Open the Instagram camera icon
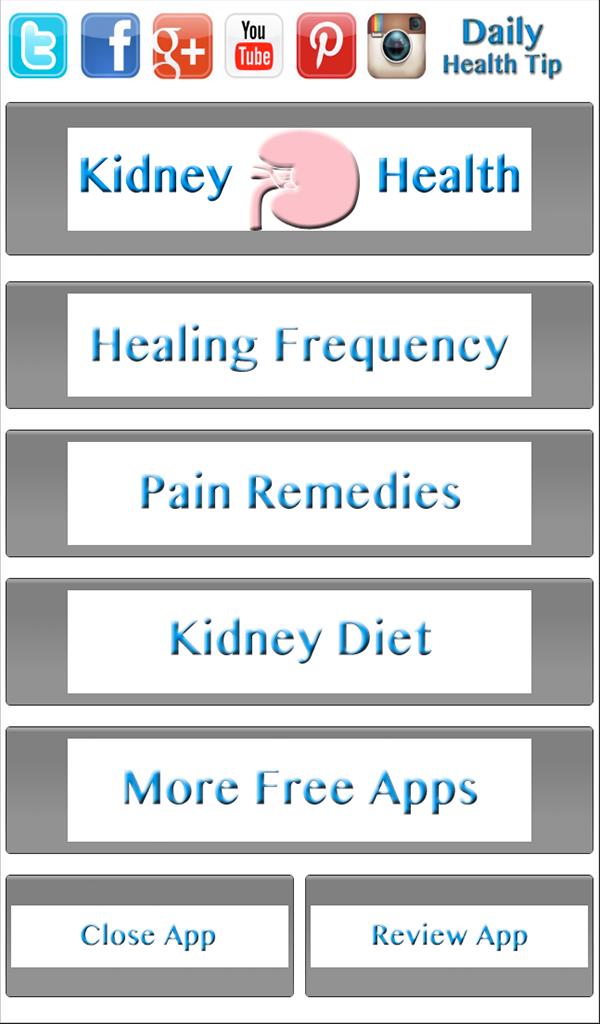The image size is (600, 1024). (397, 46)
